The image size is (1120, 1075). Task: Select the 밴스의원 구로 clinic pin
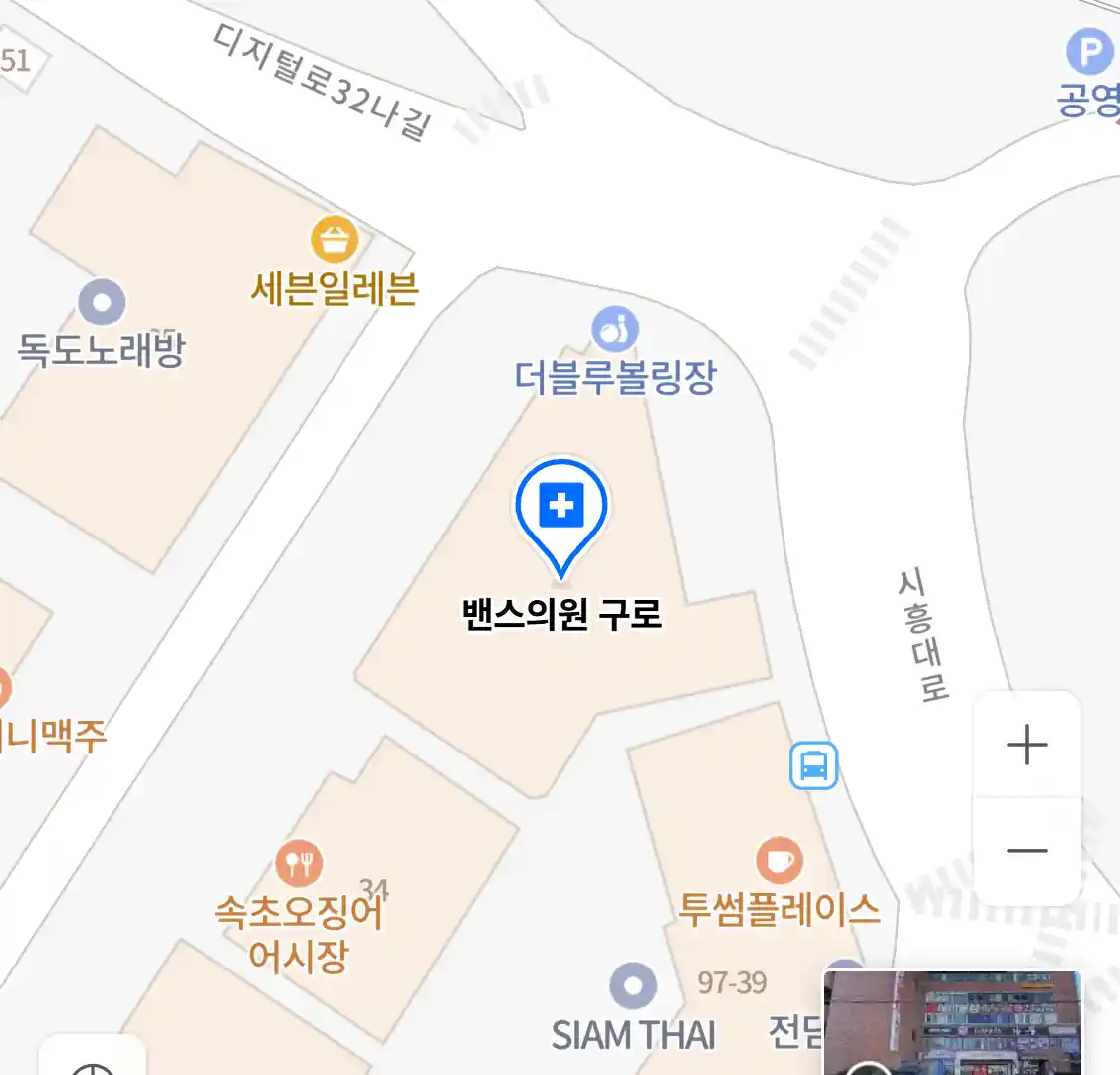pos(561,509)
